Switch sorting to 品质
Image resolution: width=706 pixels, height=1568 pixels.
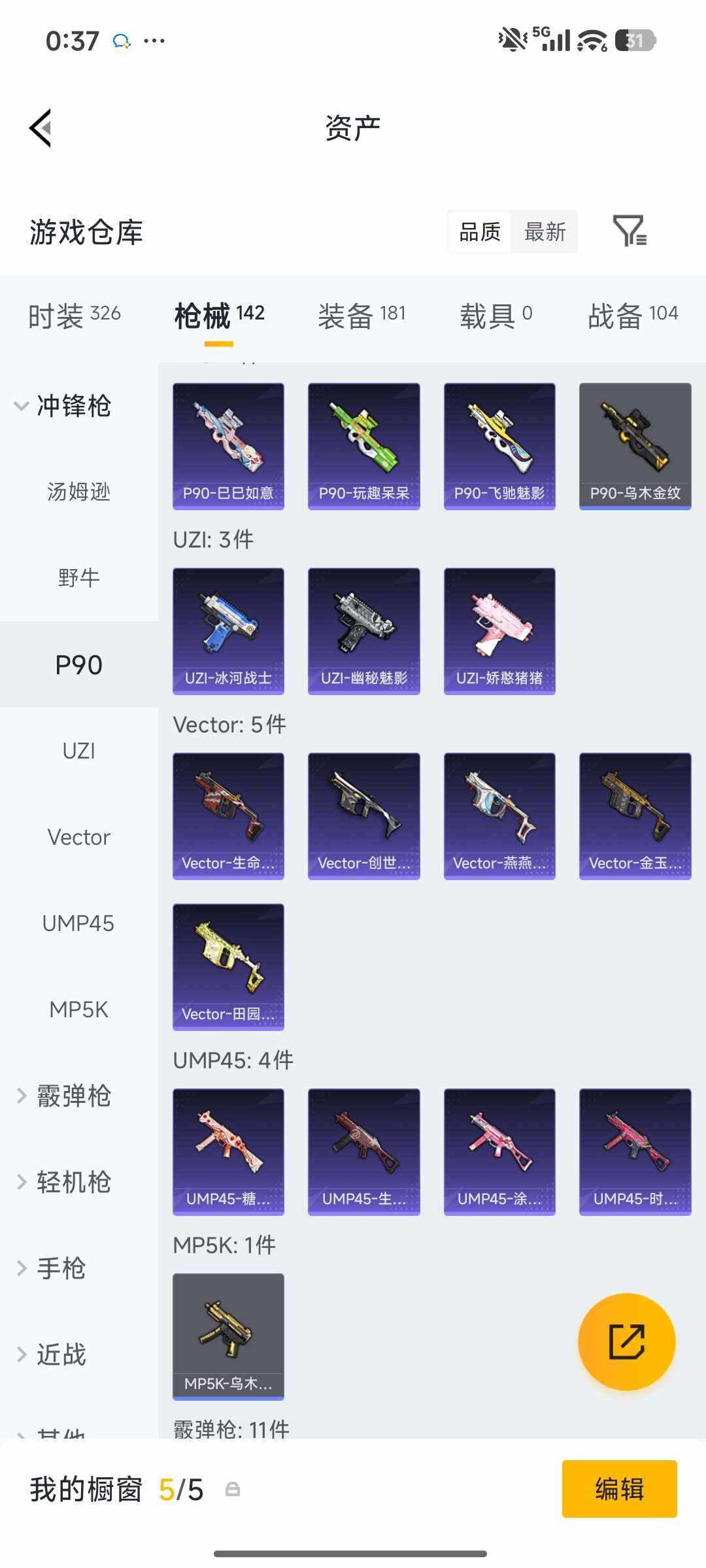click(479, 232)
